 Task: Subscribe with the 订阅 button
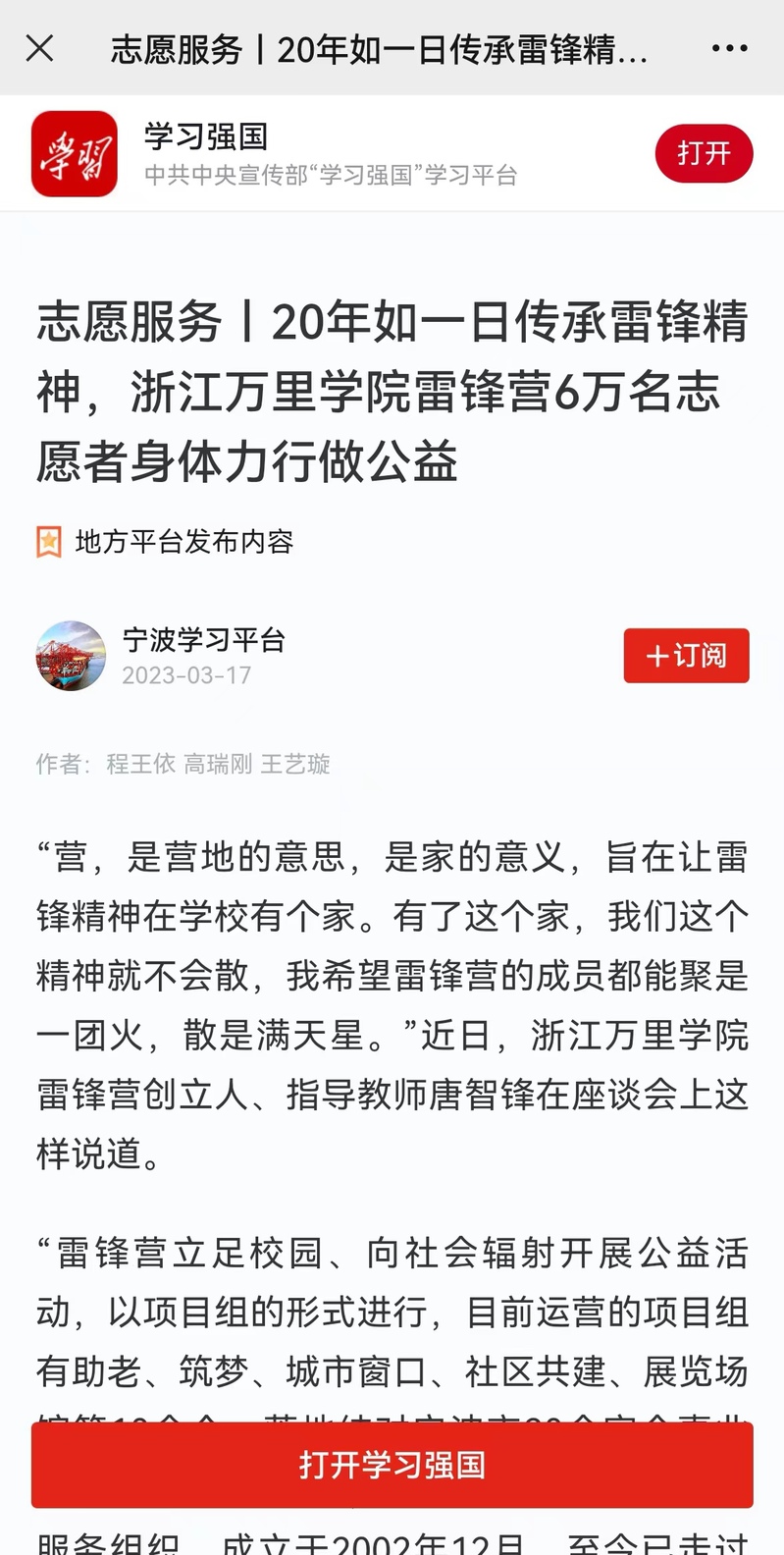coord(686,656)
